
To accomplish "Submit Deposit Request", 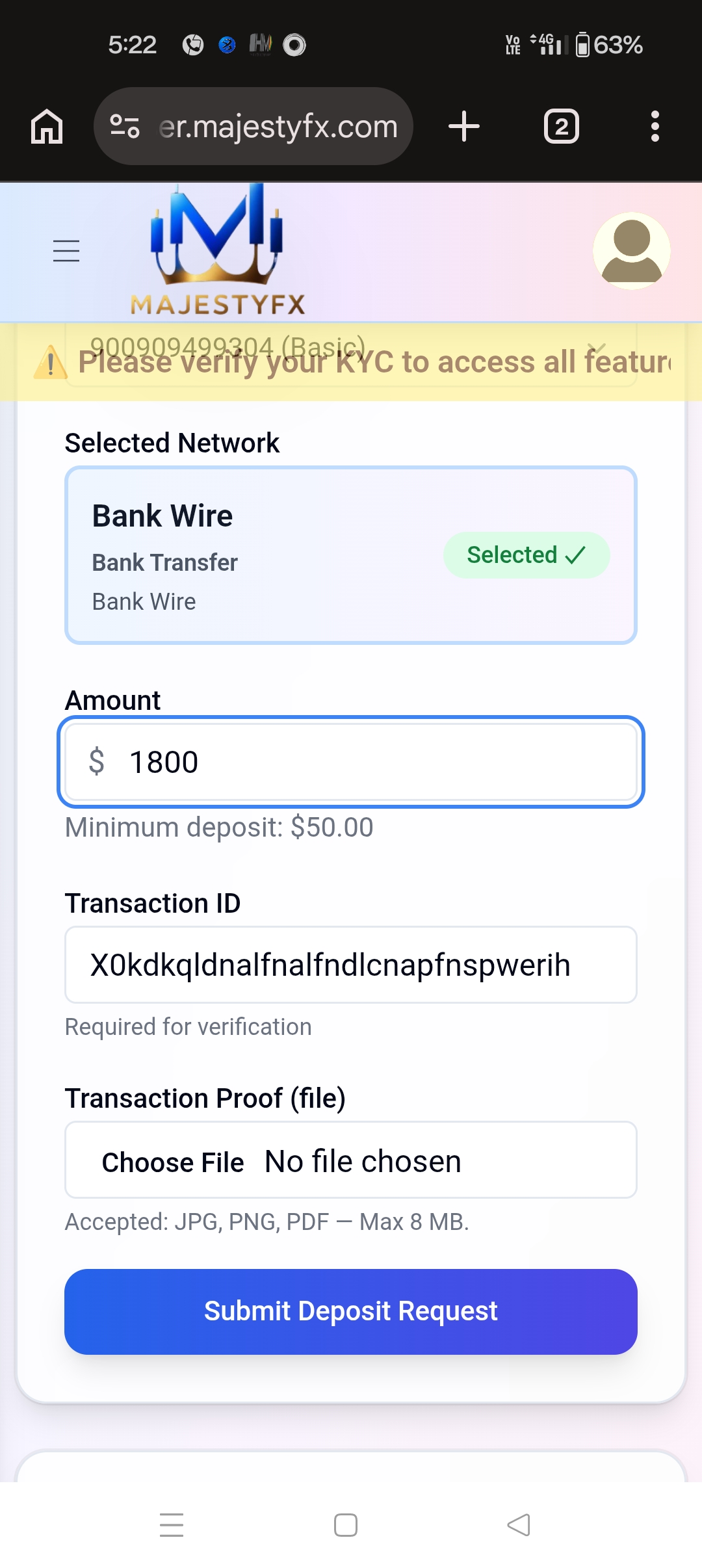I will [351, 1311].
